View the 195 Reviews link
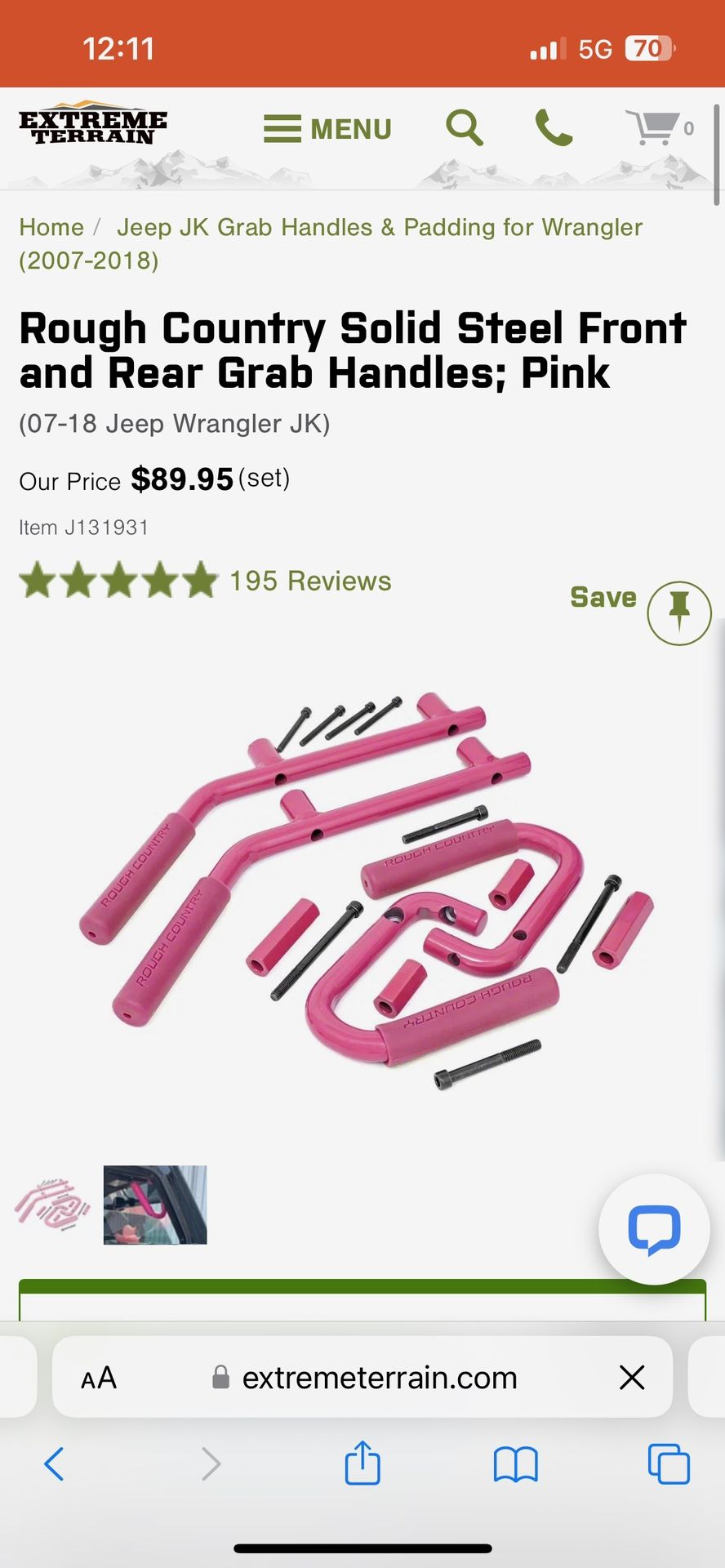 click(309, 581)
